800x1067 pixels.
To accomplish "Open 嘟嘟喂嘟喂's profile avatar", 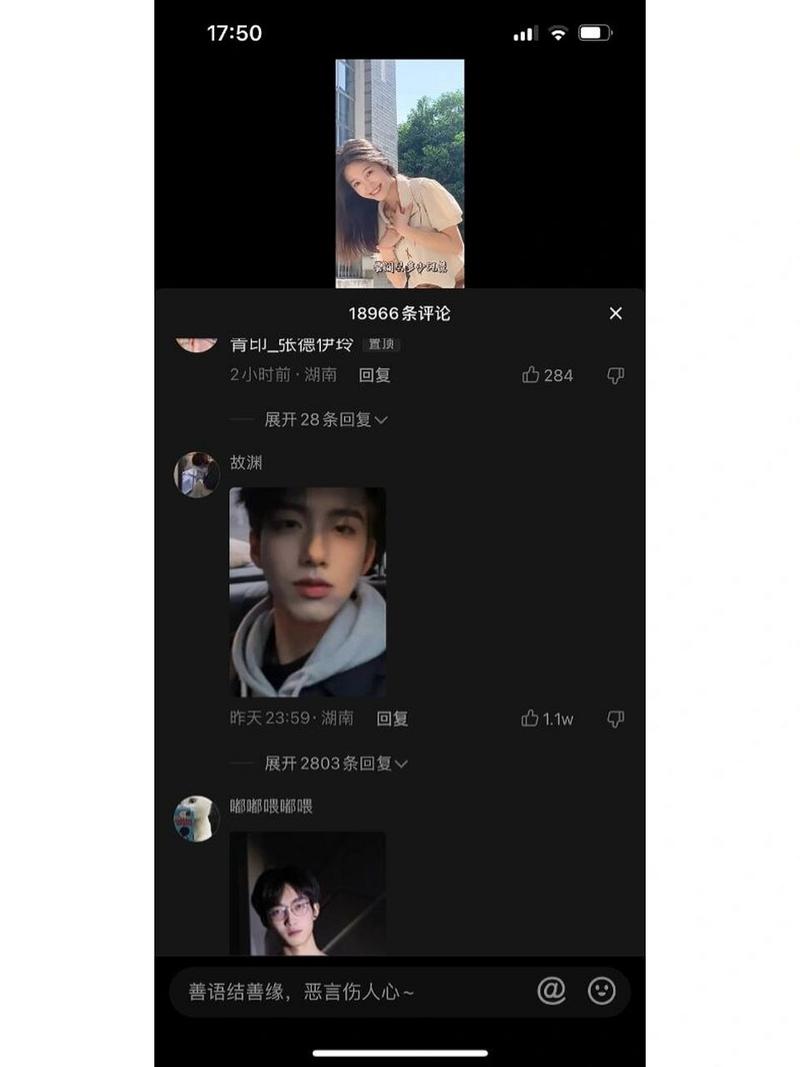I will [x=198, y=818].
